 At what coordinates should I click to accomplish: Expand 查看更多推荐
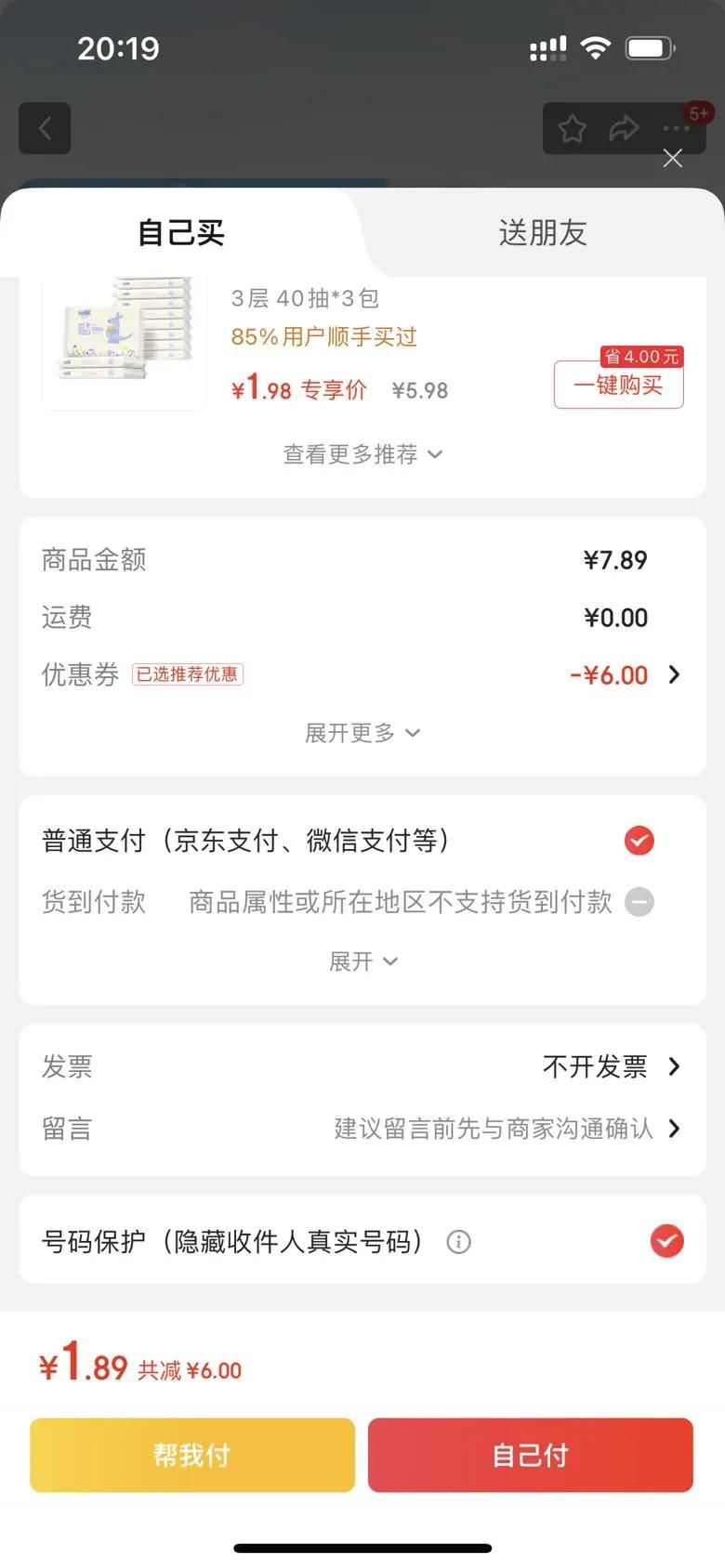click(362, 454)
